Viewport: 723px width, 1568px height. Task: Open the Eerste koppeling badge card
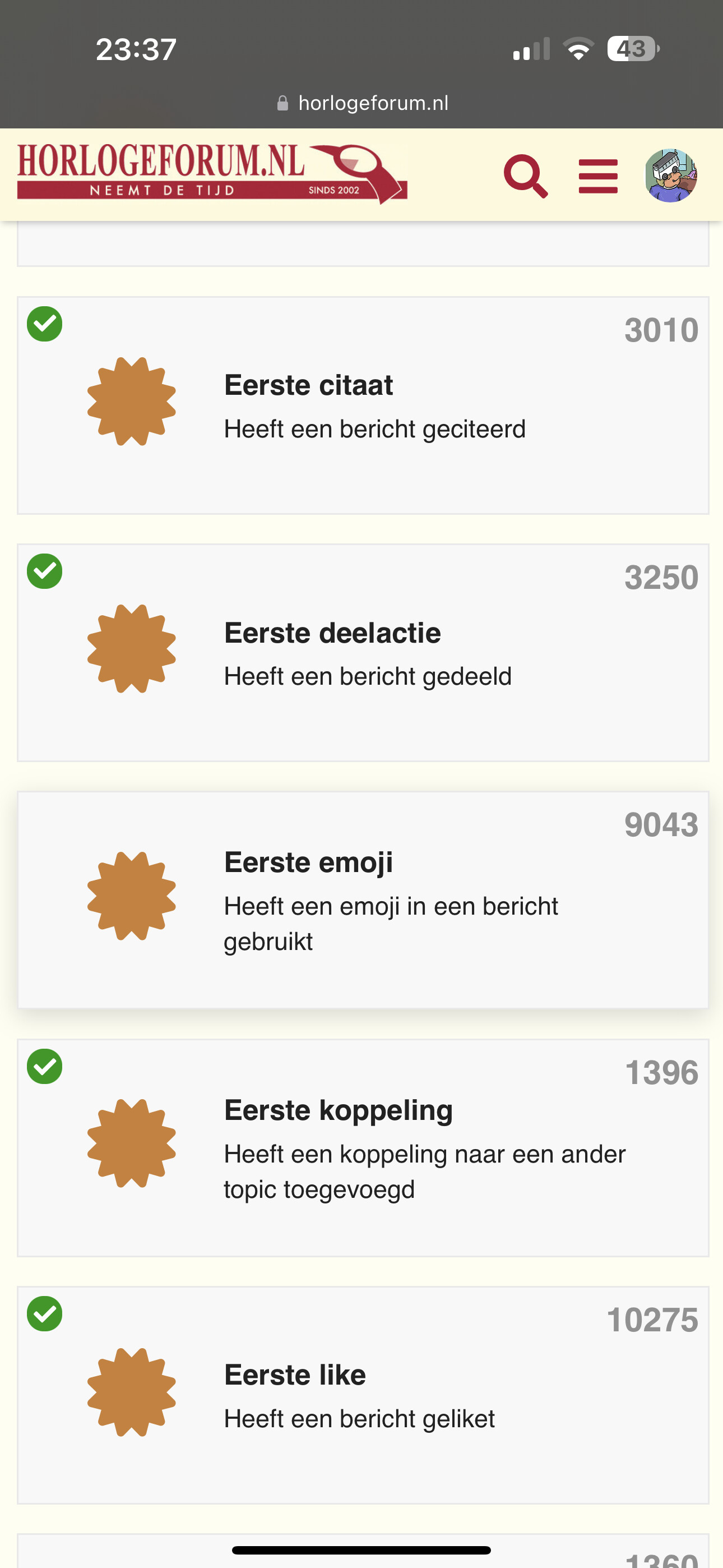point(363,1147)
